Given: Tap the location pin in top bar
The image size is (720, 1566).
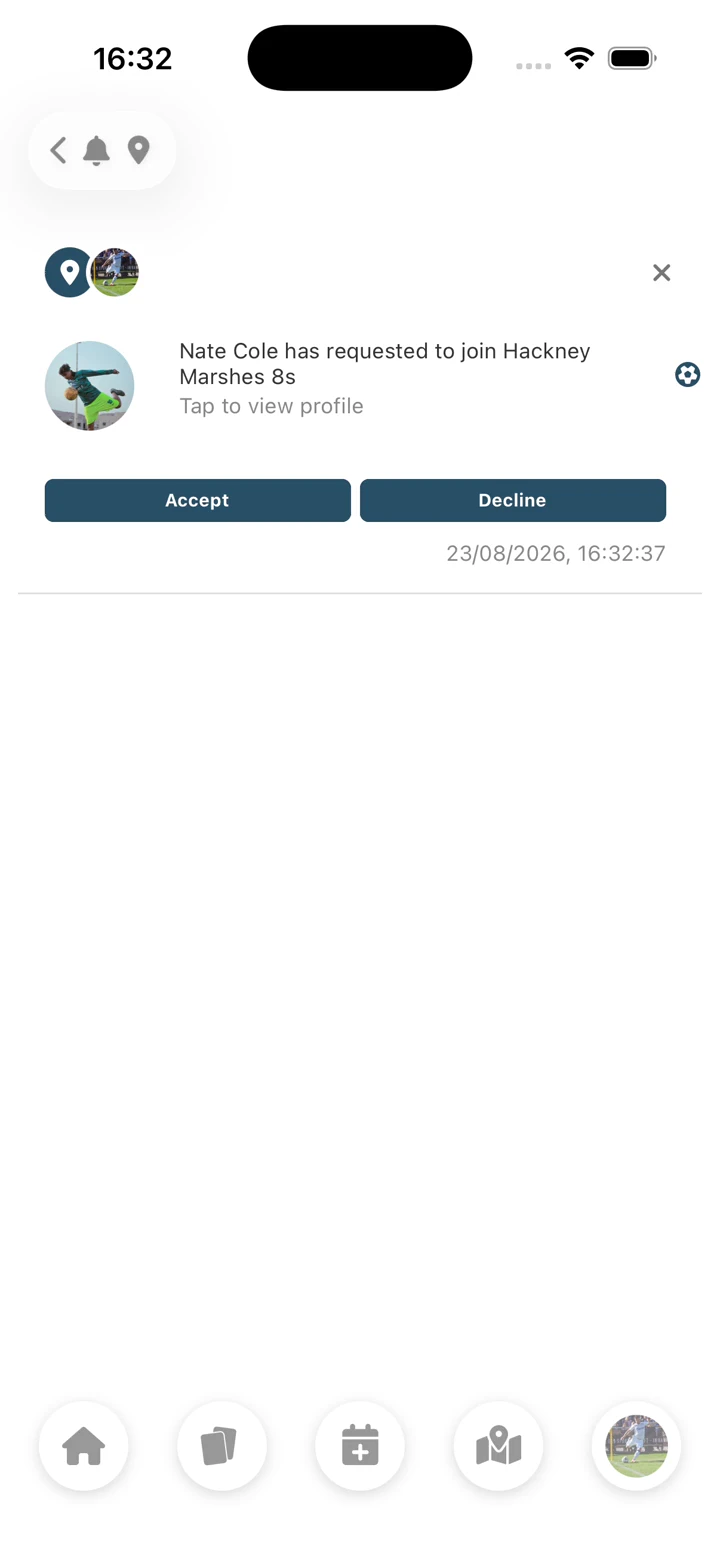Looking at the screenshot, I should [x=138, y=151].
